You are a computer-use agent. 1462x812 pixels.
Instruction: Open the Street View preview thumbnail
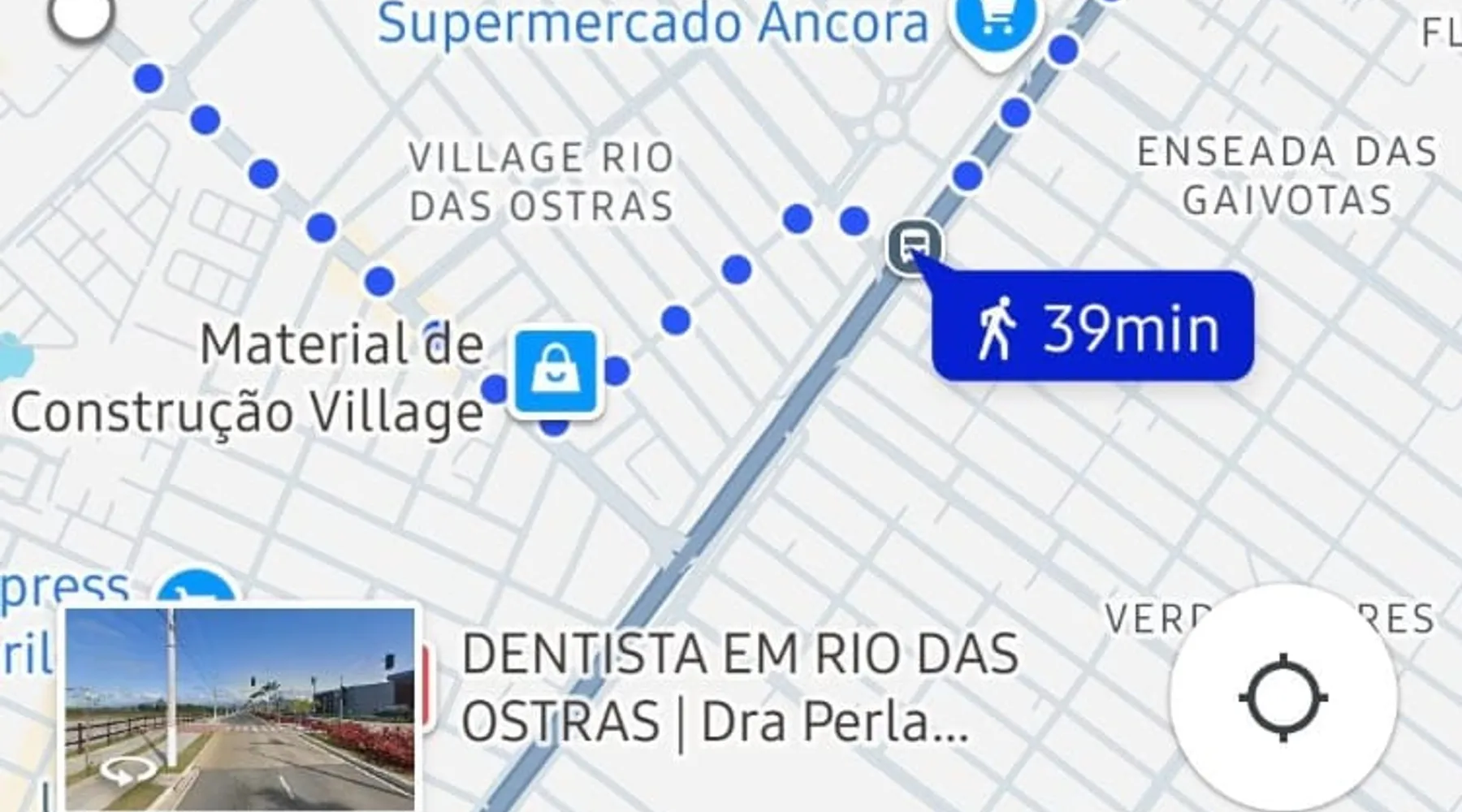click(240, 708)
